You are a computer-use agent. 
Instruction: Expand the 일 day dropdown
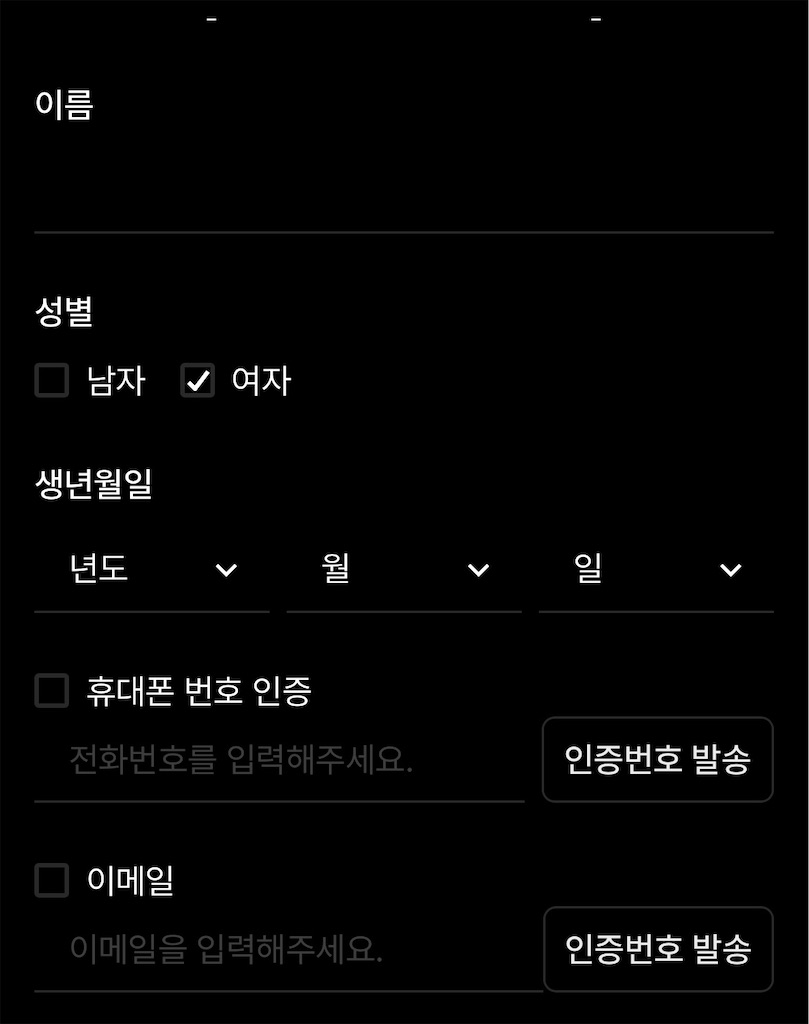[x=656, y=570]
